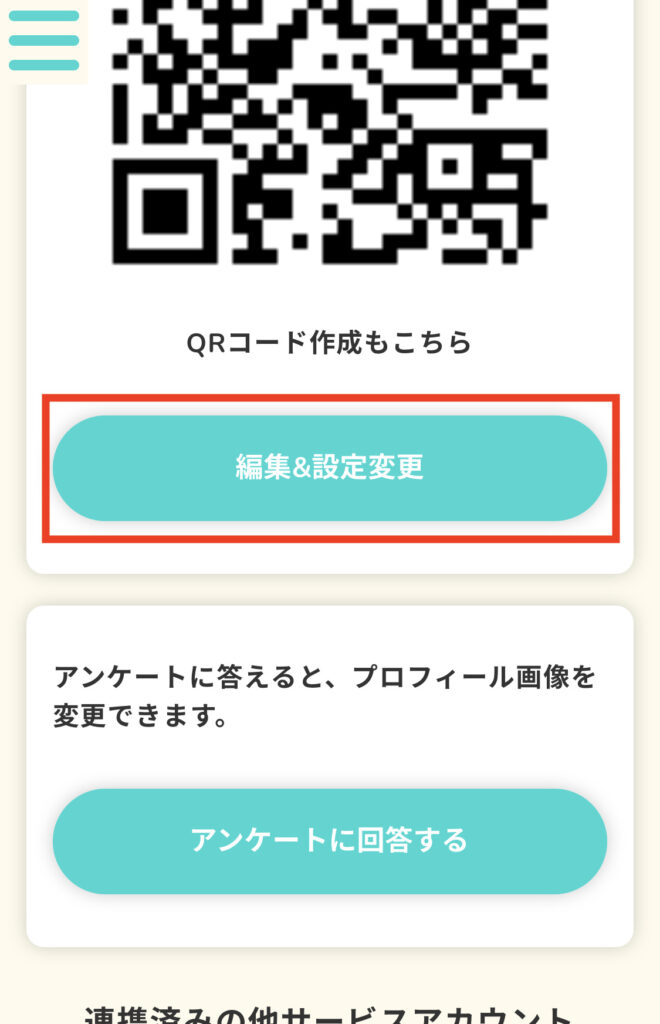Tap the 編集&設定変更 button
The image size is (660, 1024).
pos(330,468)
